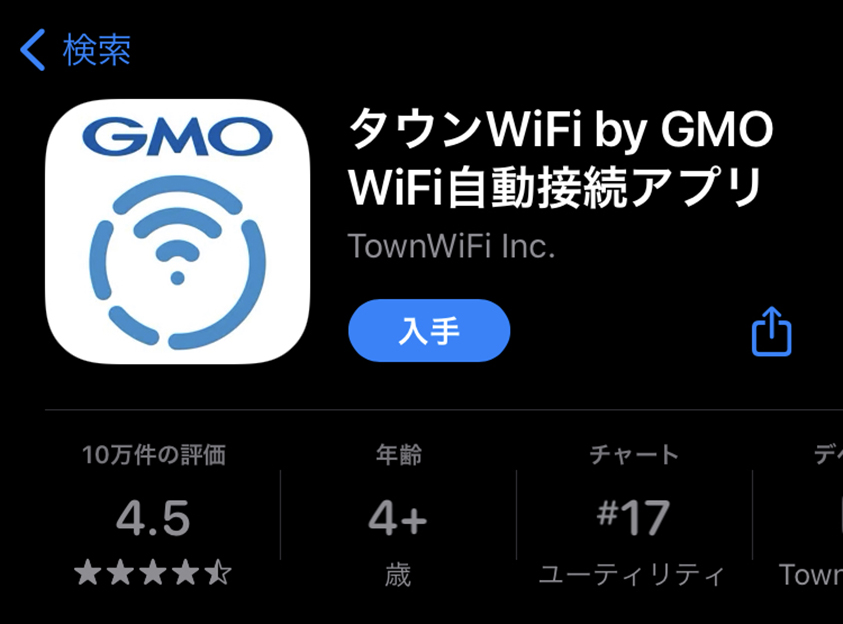Open the 10万件の評価 ratings section
843x624 pixels.
point(154,517)
